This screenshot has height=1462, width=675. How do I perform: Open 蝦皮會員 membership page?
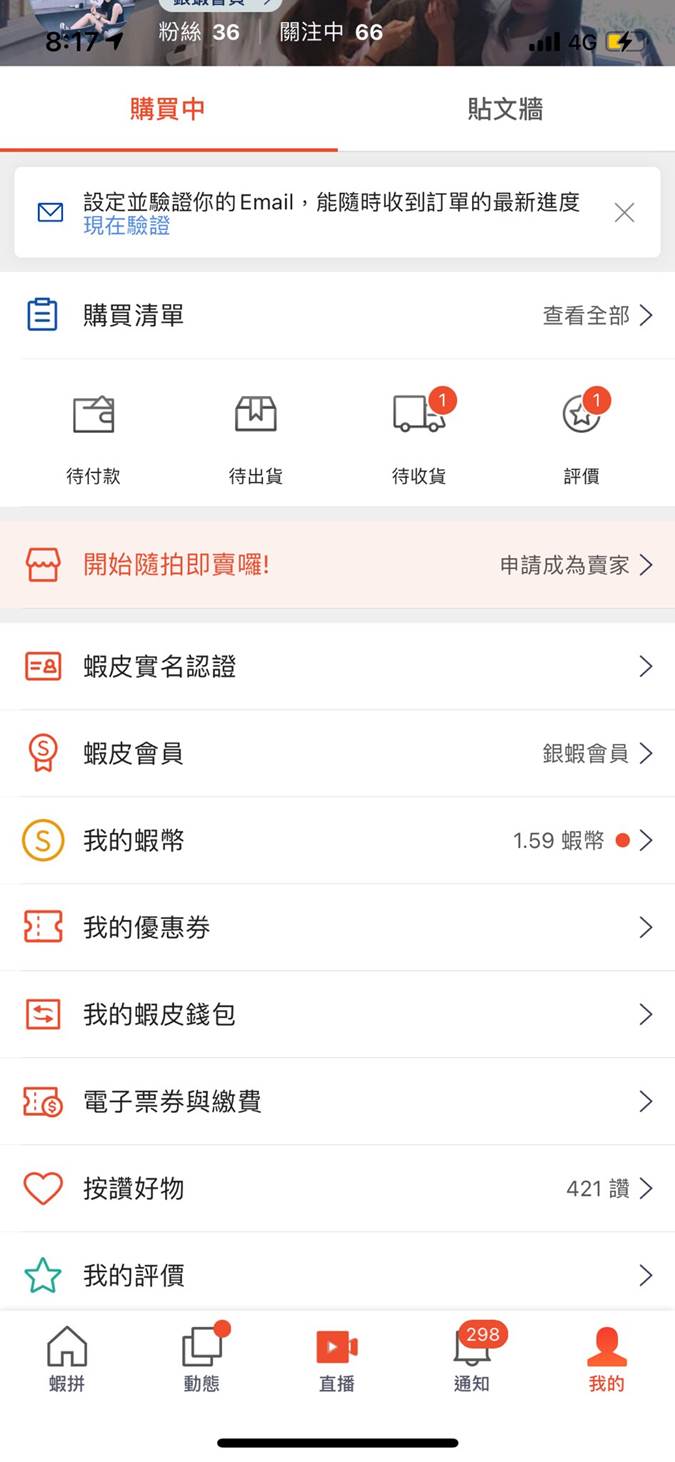pyautogui.click(x=337, y=754)
